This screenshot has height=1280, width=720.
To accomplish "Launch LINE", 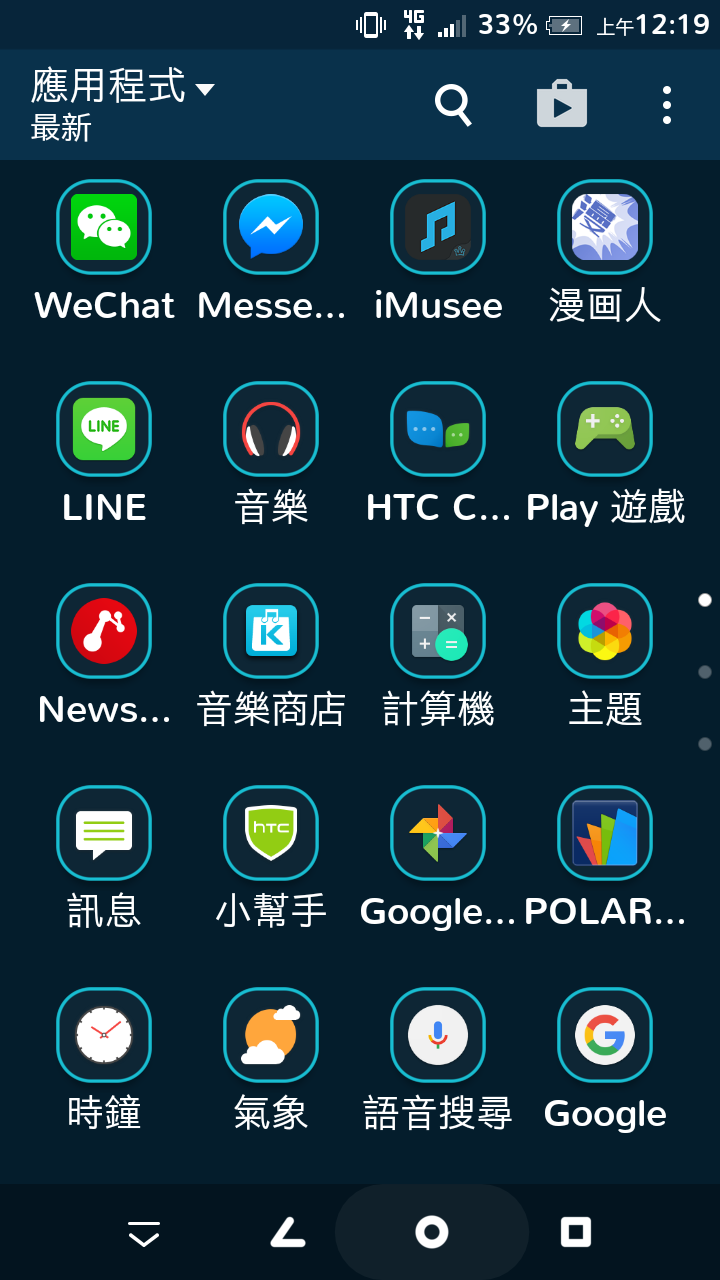I will tap(104, 429).
